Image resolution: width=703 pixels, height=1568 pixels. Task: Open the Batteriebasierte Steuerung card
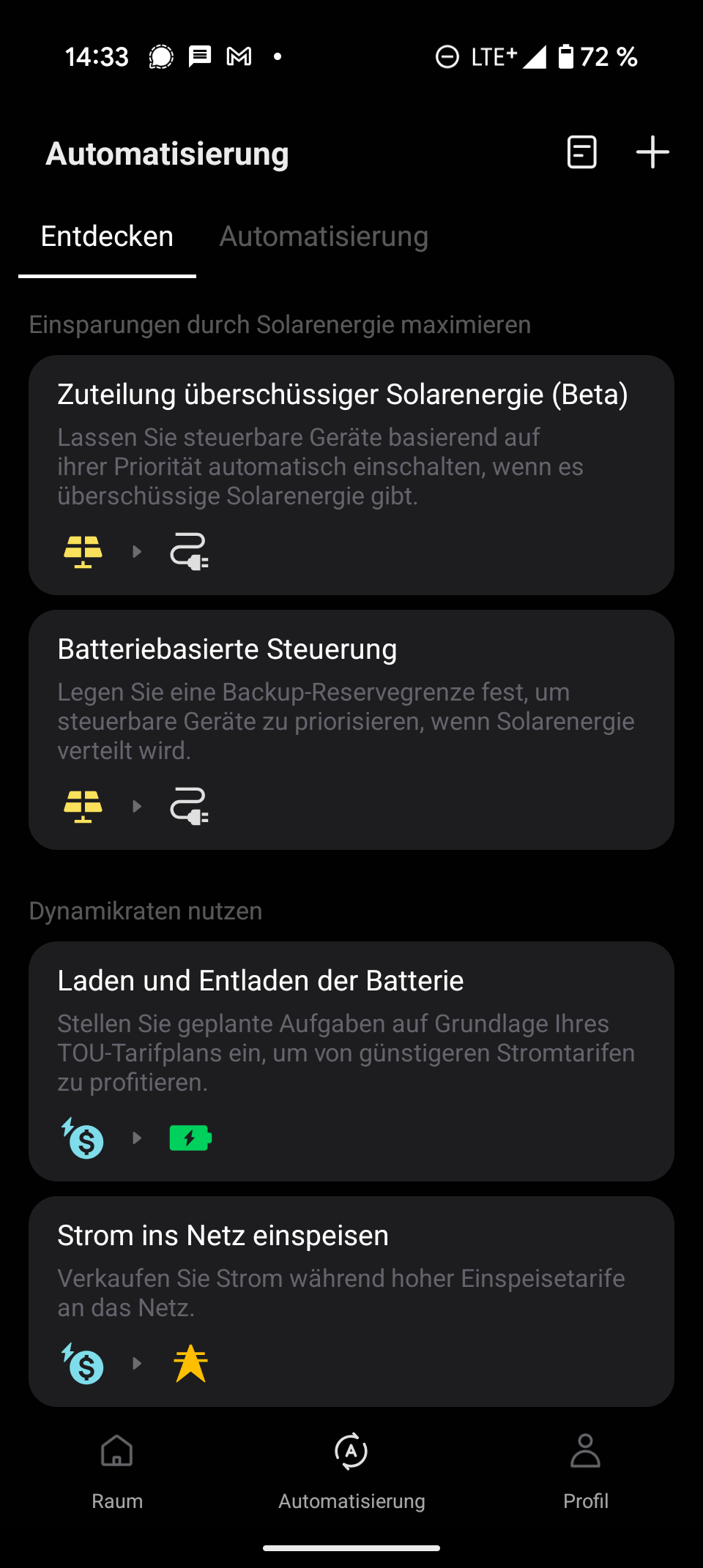pyautogui.click(x=351, y=729)
